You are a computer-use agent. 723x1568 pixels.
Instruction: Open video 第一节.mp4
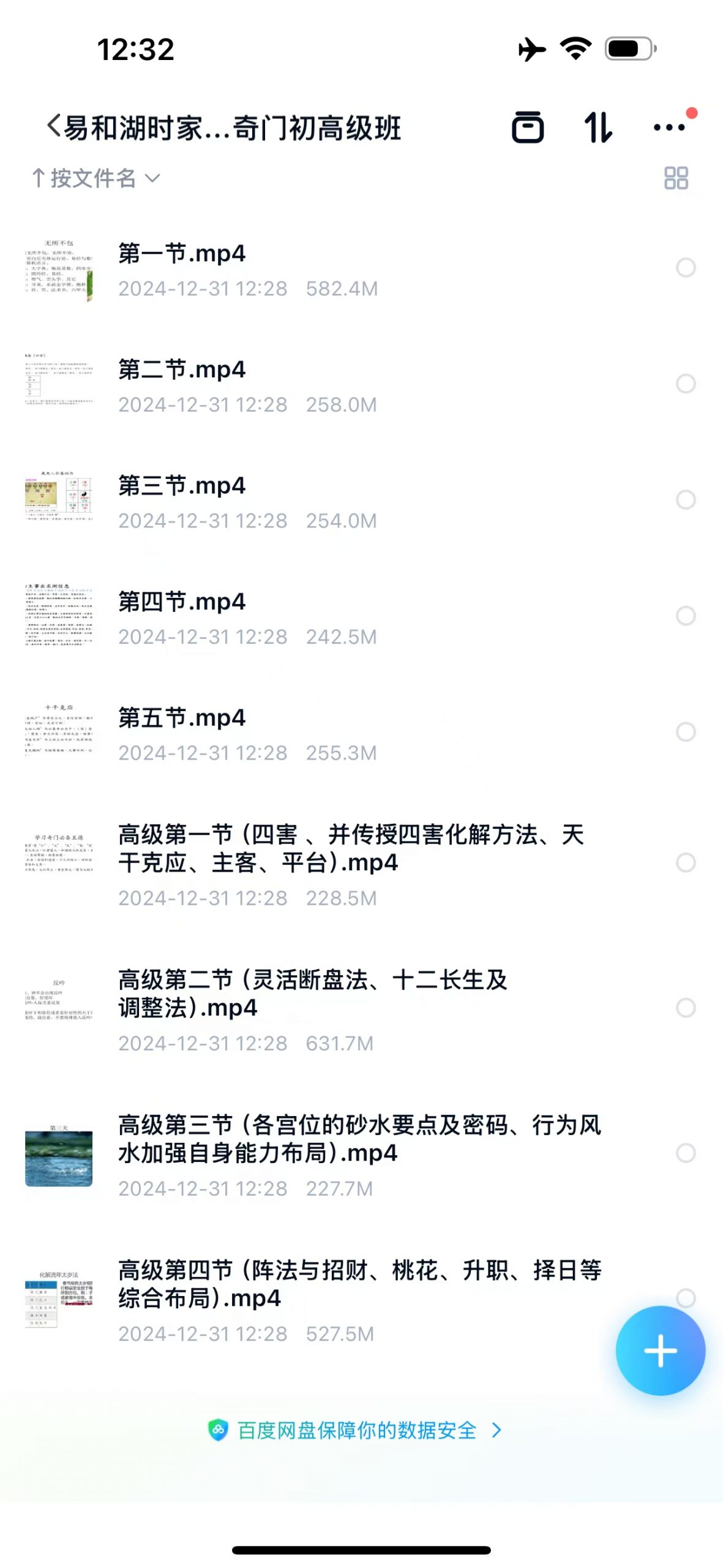click(x=182, y=254)
